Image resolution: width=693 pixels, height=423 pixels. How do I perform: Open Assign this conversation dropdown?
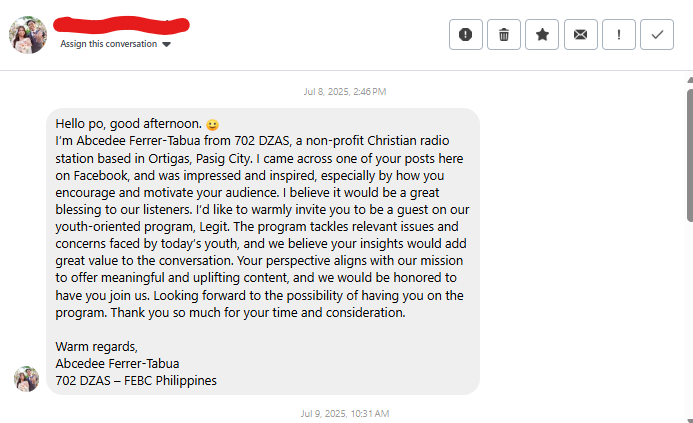coord(115,44)
